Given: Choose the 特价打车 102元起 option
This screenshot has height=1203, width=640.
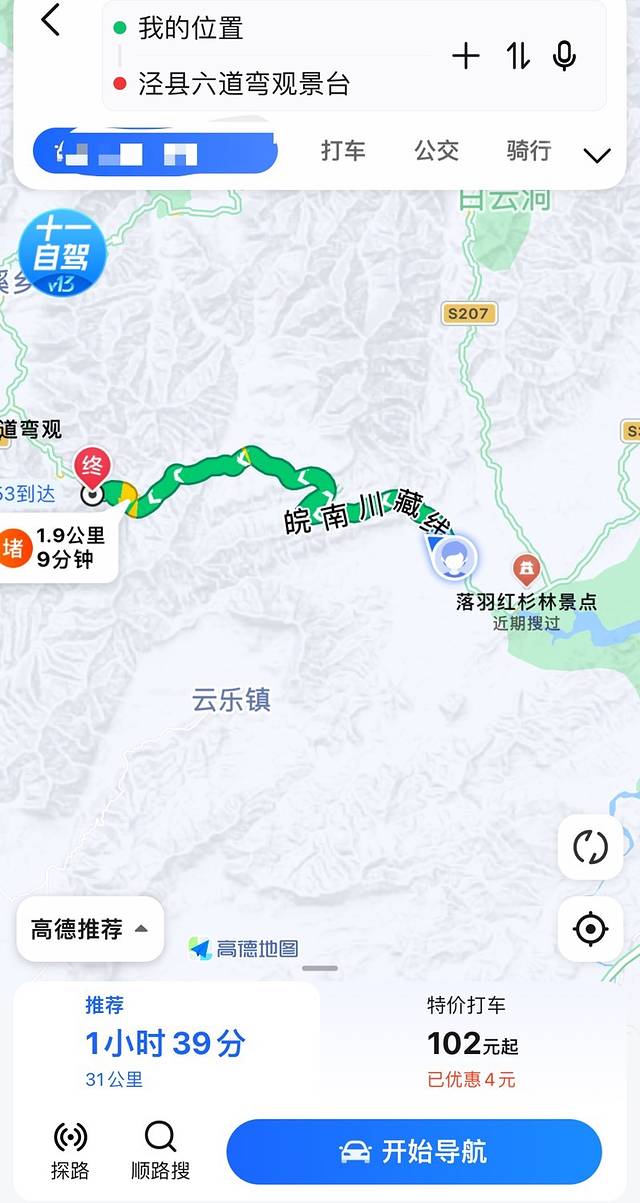Looking at the screenshot, I should pyautogui.click(x=472, y=1042).
